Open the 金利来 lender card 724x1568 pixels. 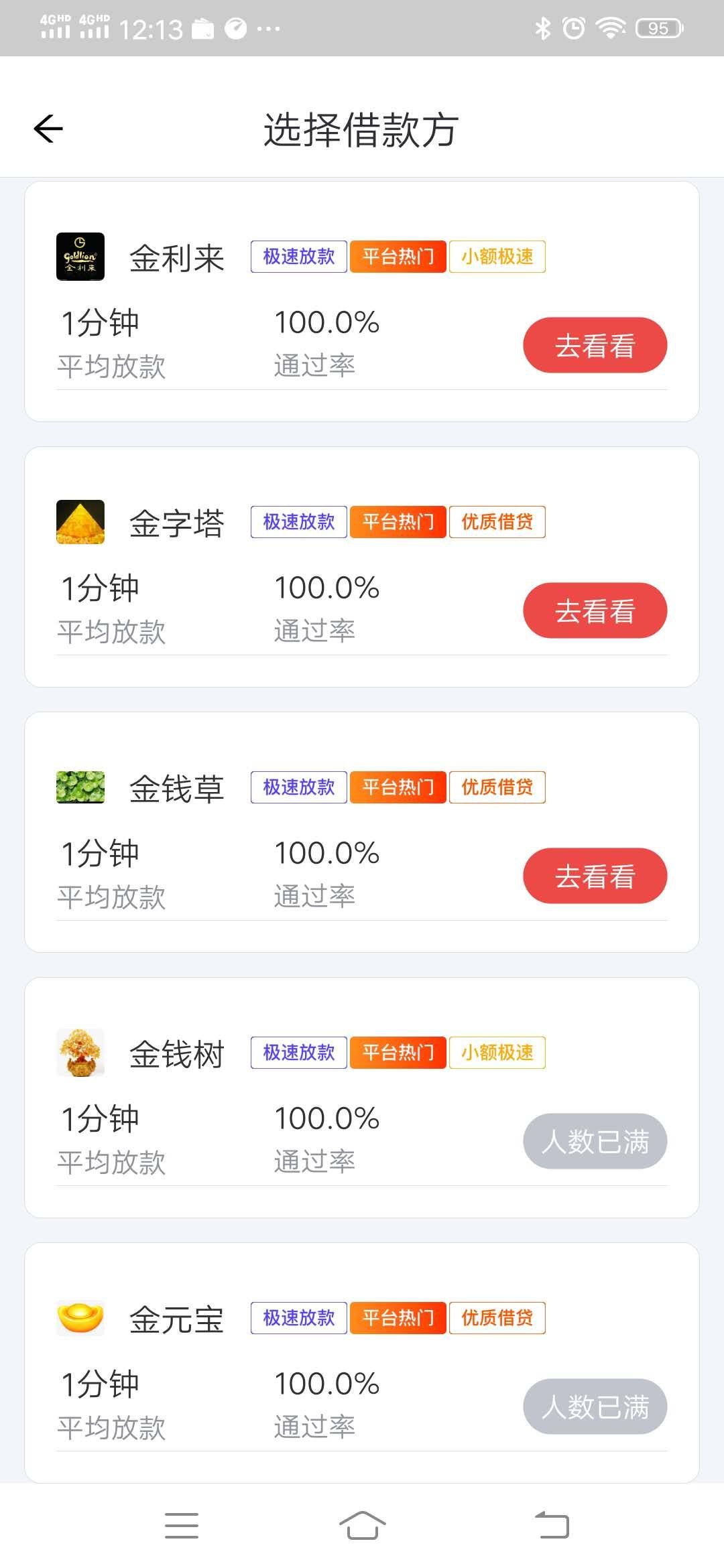(x=362, y=302)
